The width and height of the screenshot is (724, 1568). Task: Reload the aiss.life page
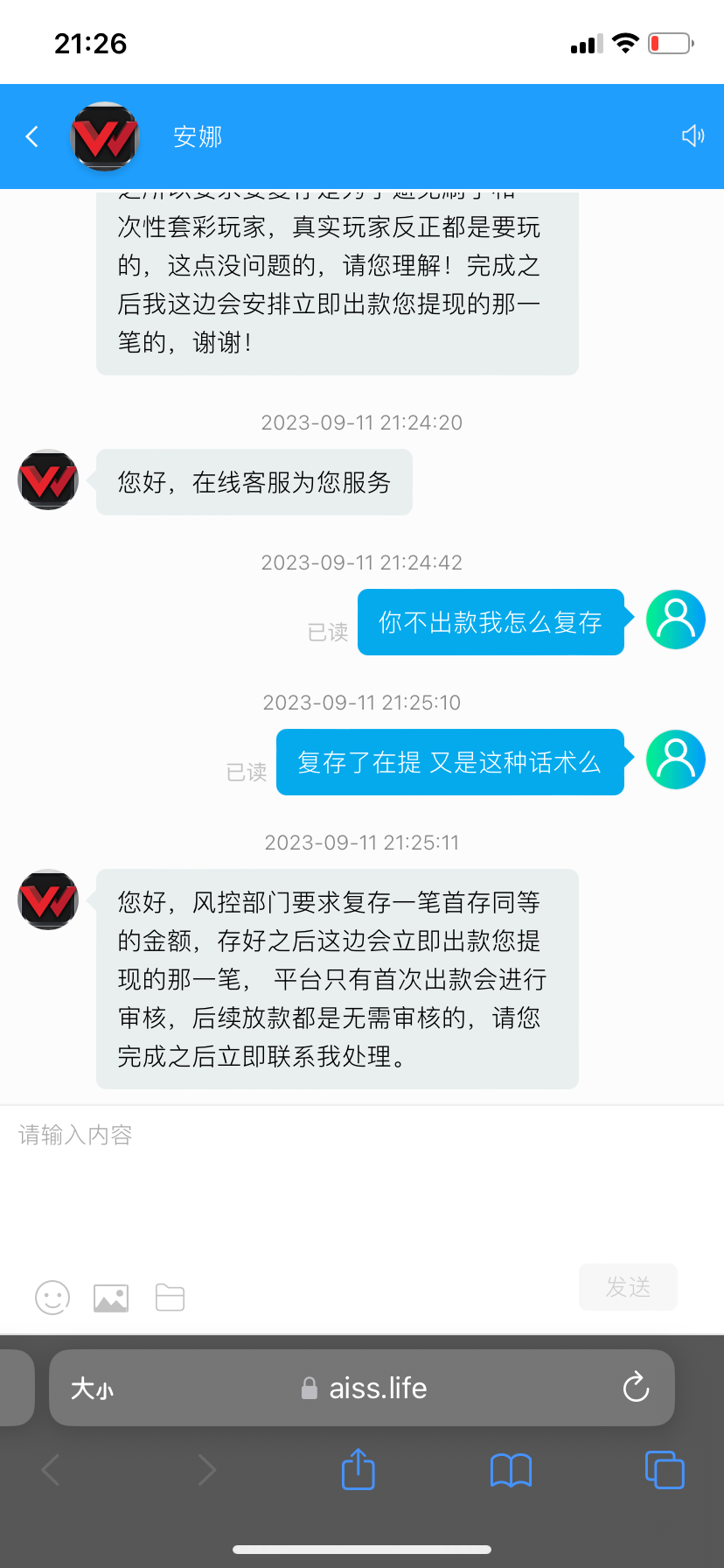click(636, 1387)
